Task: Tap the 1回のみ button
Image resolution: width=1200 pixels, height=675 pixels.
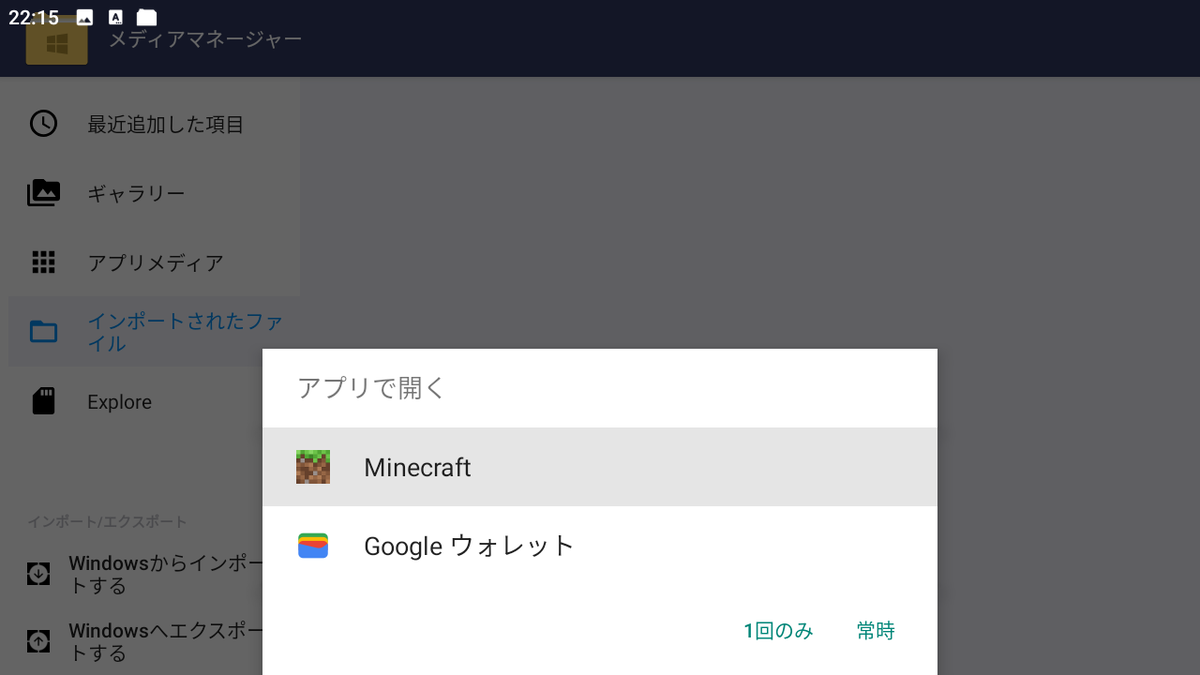Action: point(778,631)
